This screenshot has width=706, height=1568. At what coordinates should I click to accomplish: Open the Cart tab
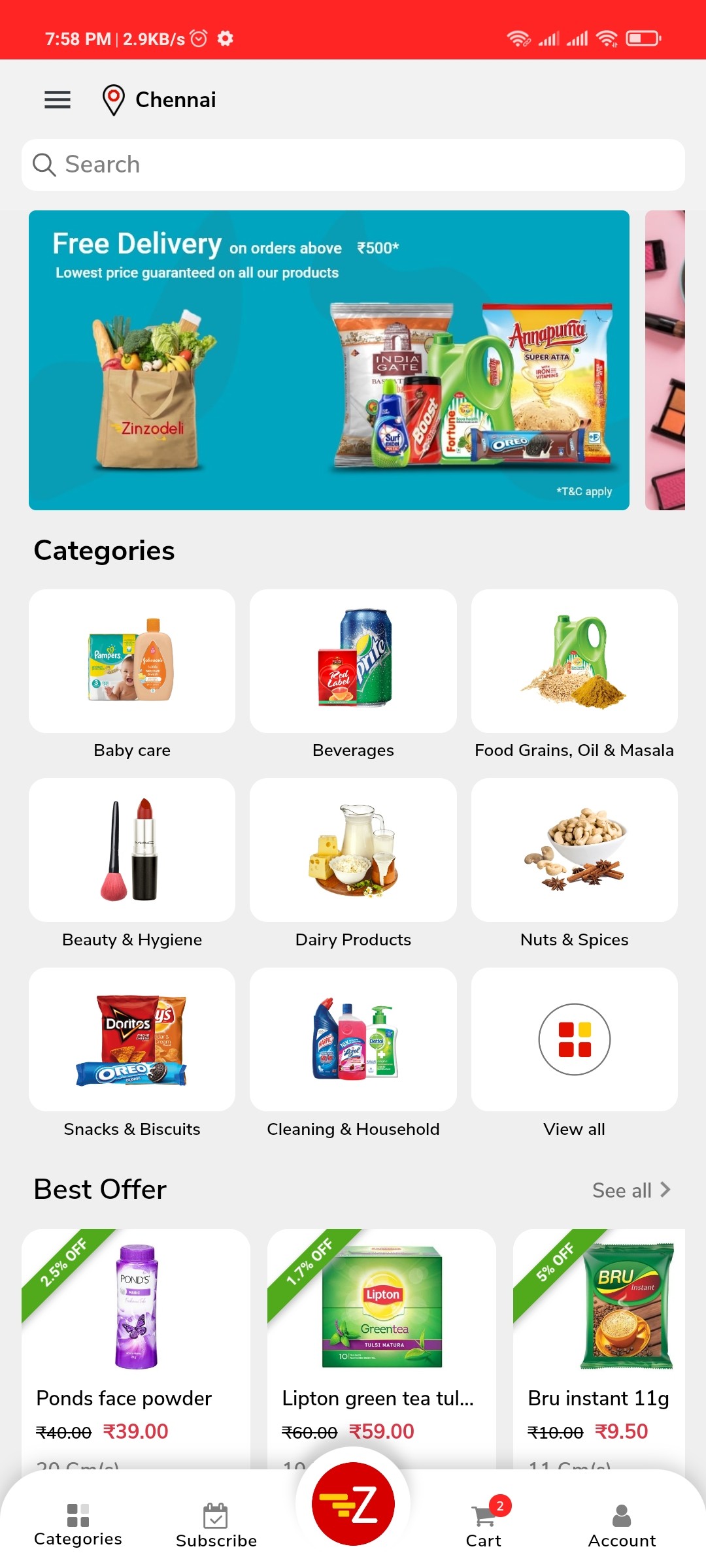(x=484, y=1526)
